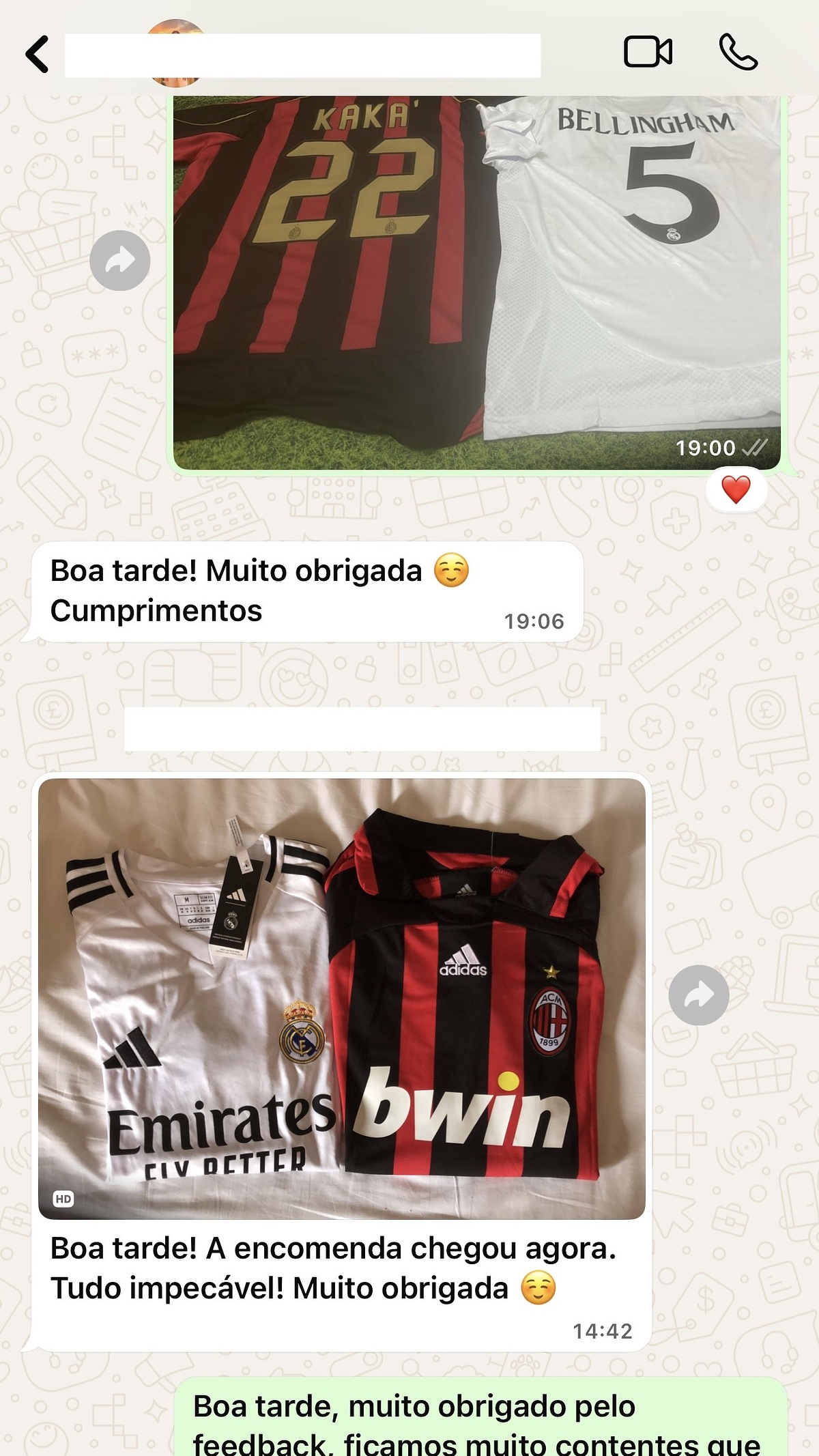Start a video call
This screenshot has width=819, height=1456.
[x=648, y=53]
